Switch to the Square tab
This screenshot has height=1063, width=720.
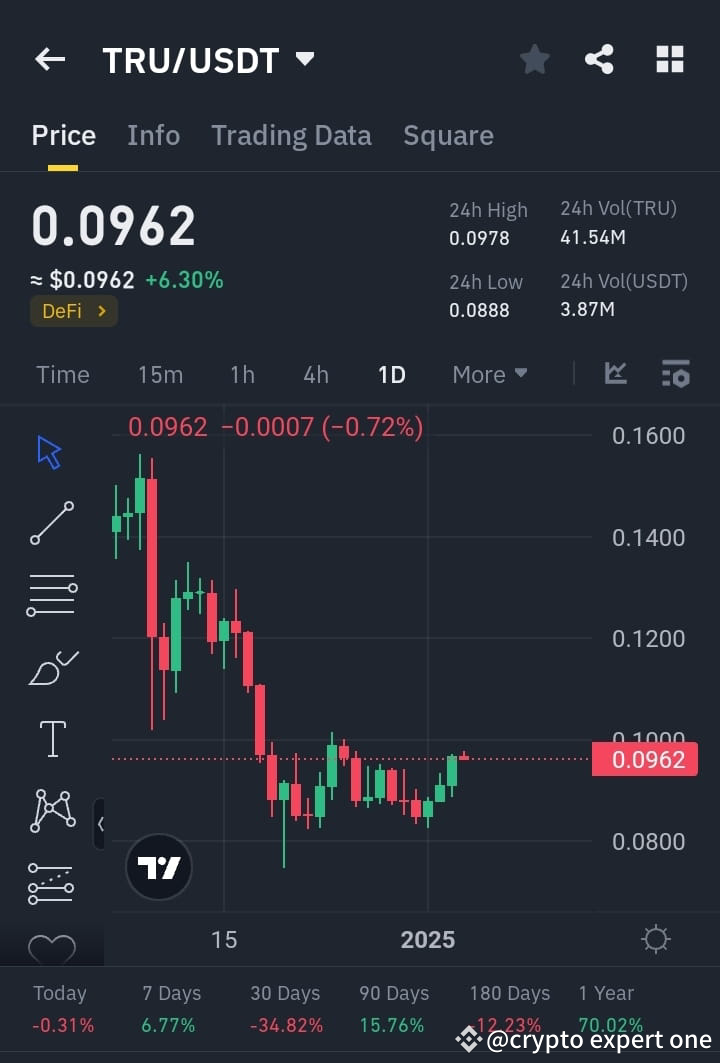click(x=448, y=135)
